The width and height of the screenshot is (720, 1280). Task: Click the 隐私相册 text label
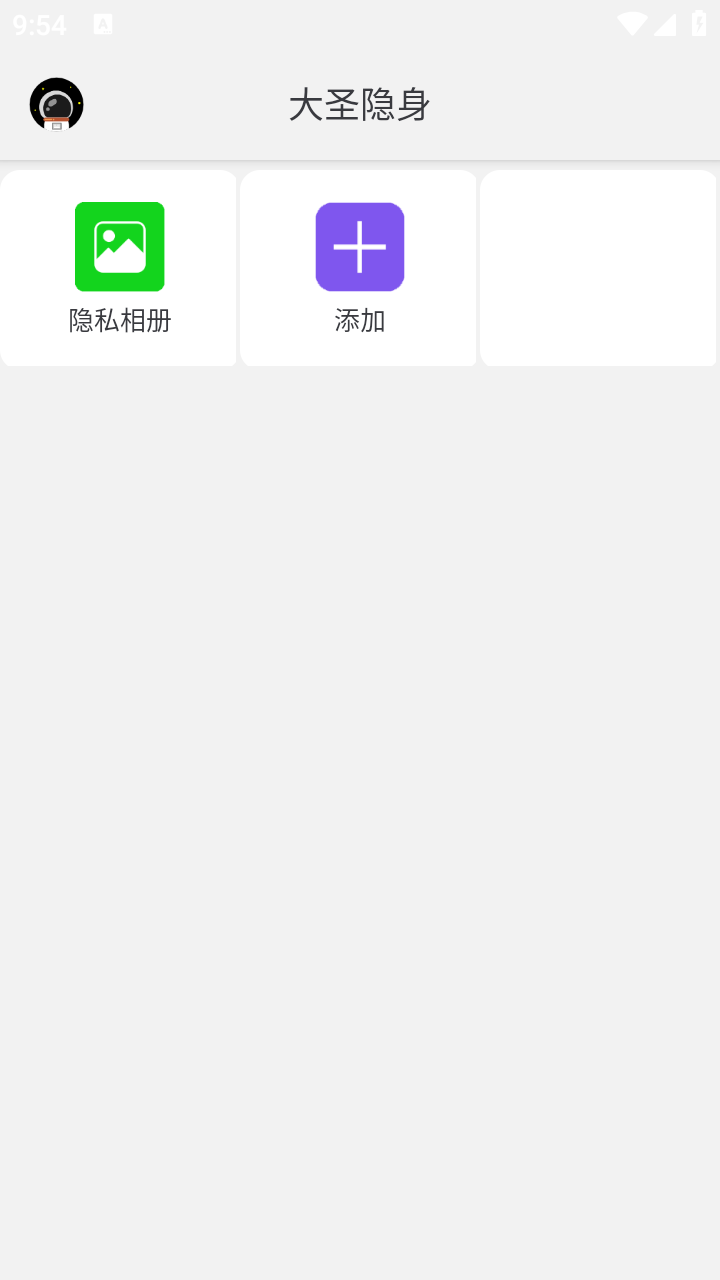click(x=118, y=322)
